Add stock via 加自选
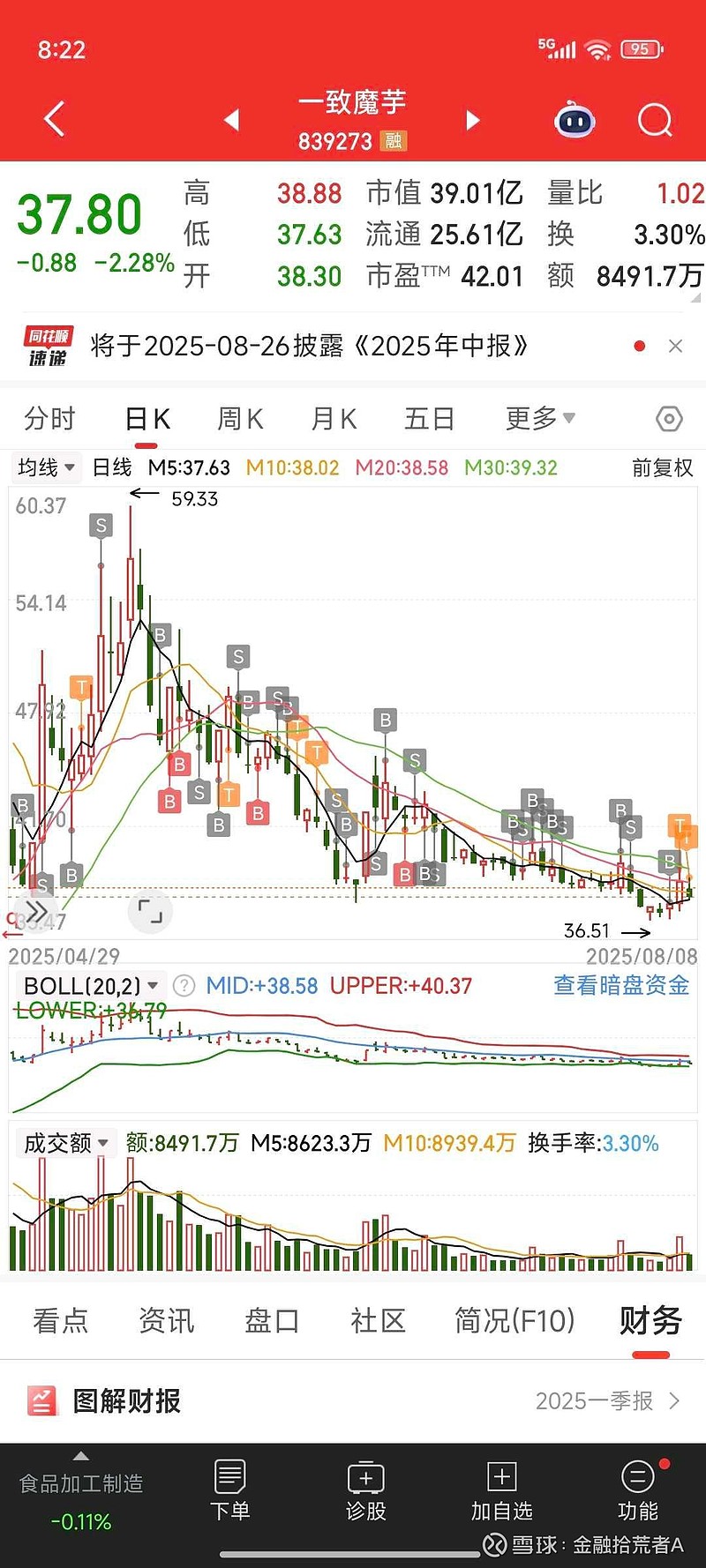 501,1490
